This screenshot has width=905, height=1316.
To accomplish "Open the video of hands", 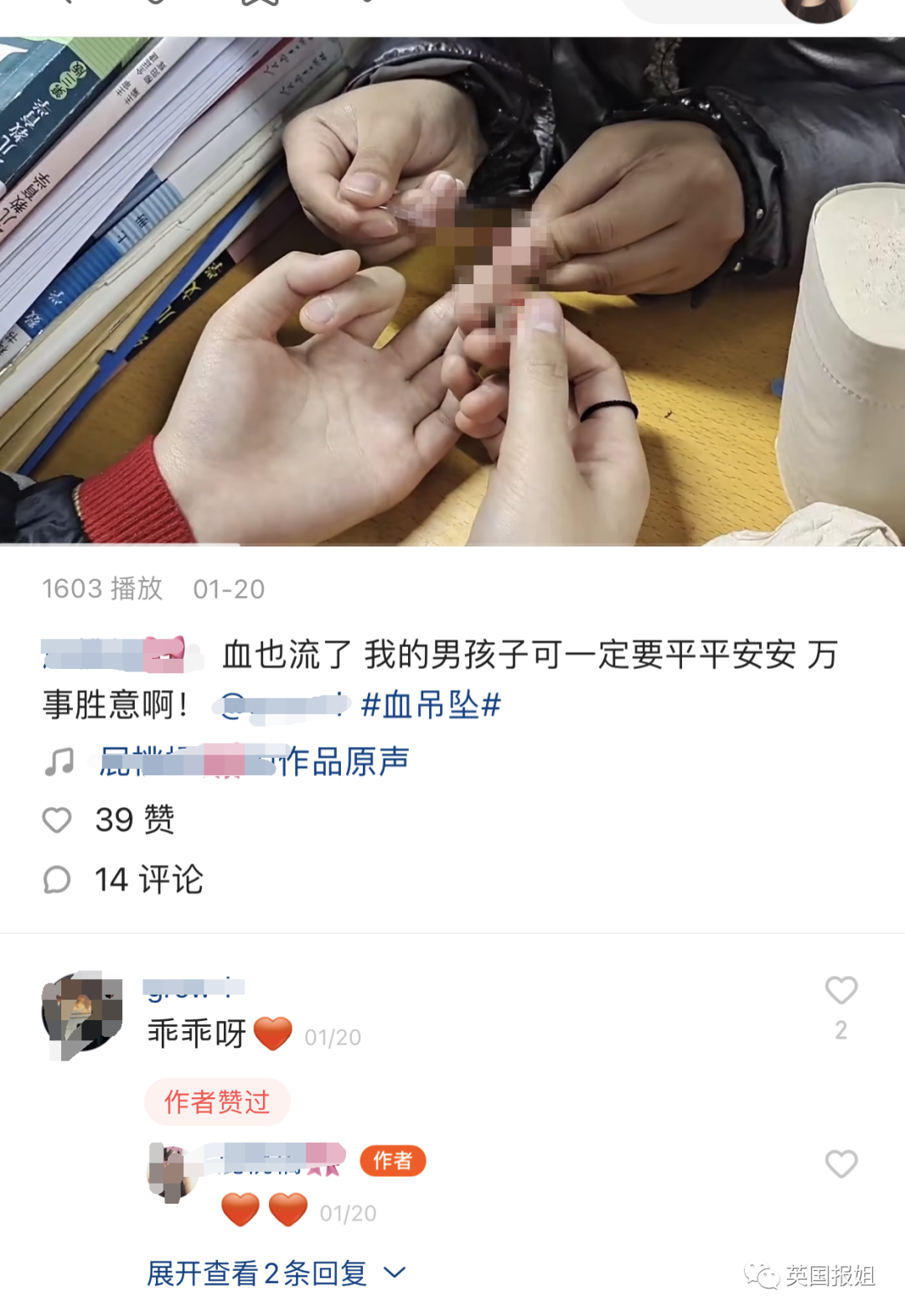I will [x=452, y=291].
